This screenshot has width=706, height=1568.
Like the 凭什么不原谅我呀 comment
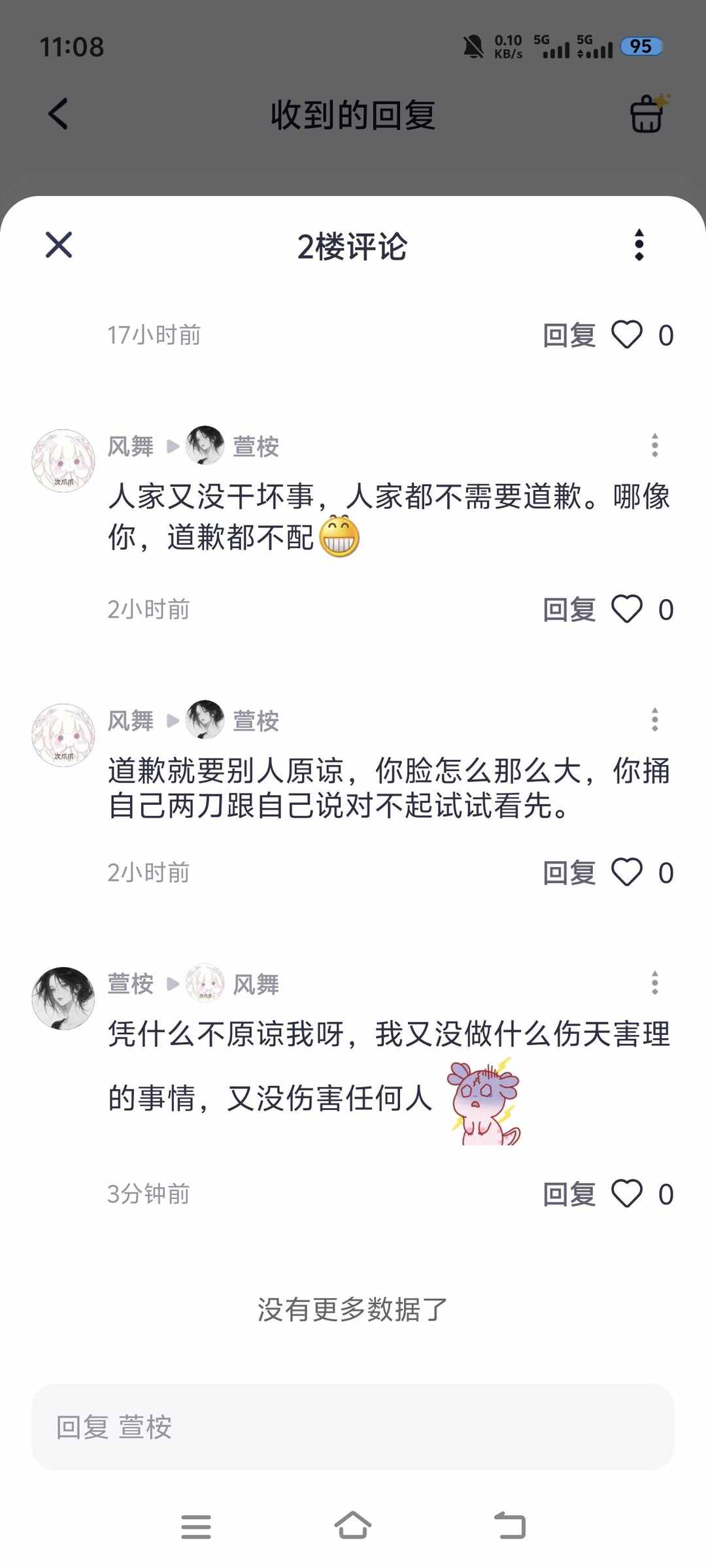pyautogui.click(x=627, y=1194)
